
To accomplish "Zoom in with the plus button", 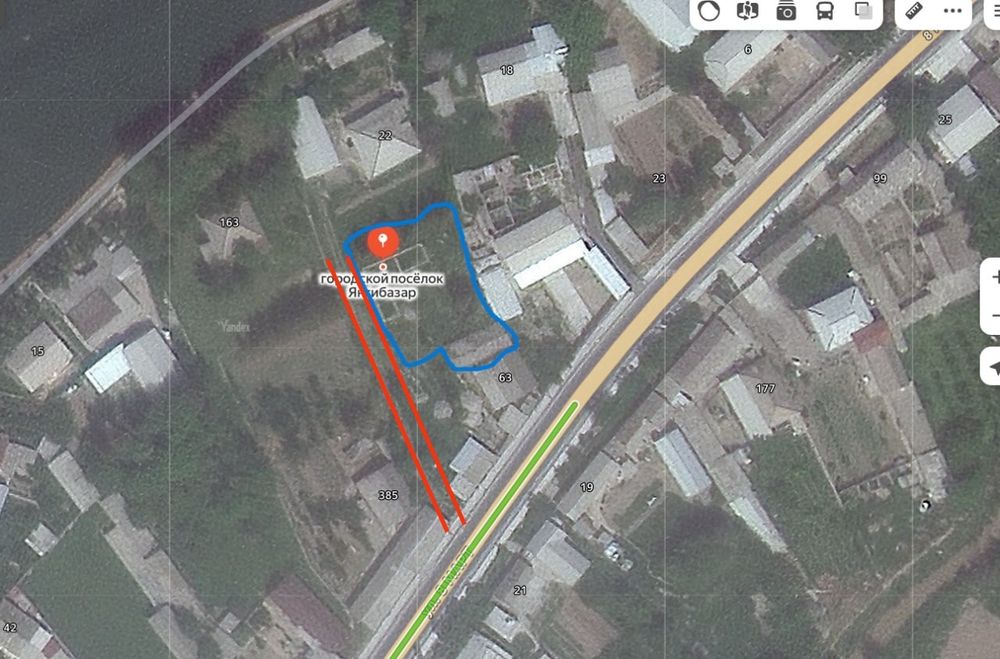I will coord(993,278).
